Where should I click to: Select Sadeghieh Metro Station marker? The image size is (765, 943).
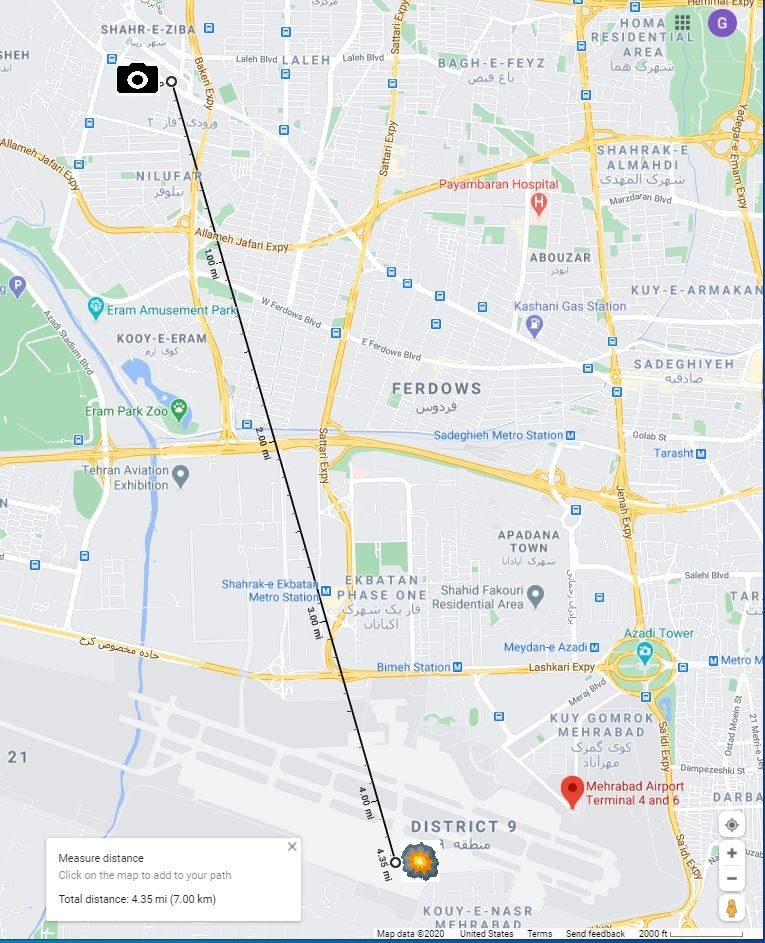pos(570,436)
